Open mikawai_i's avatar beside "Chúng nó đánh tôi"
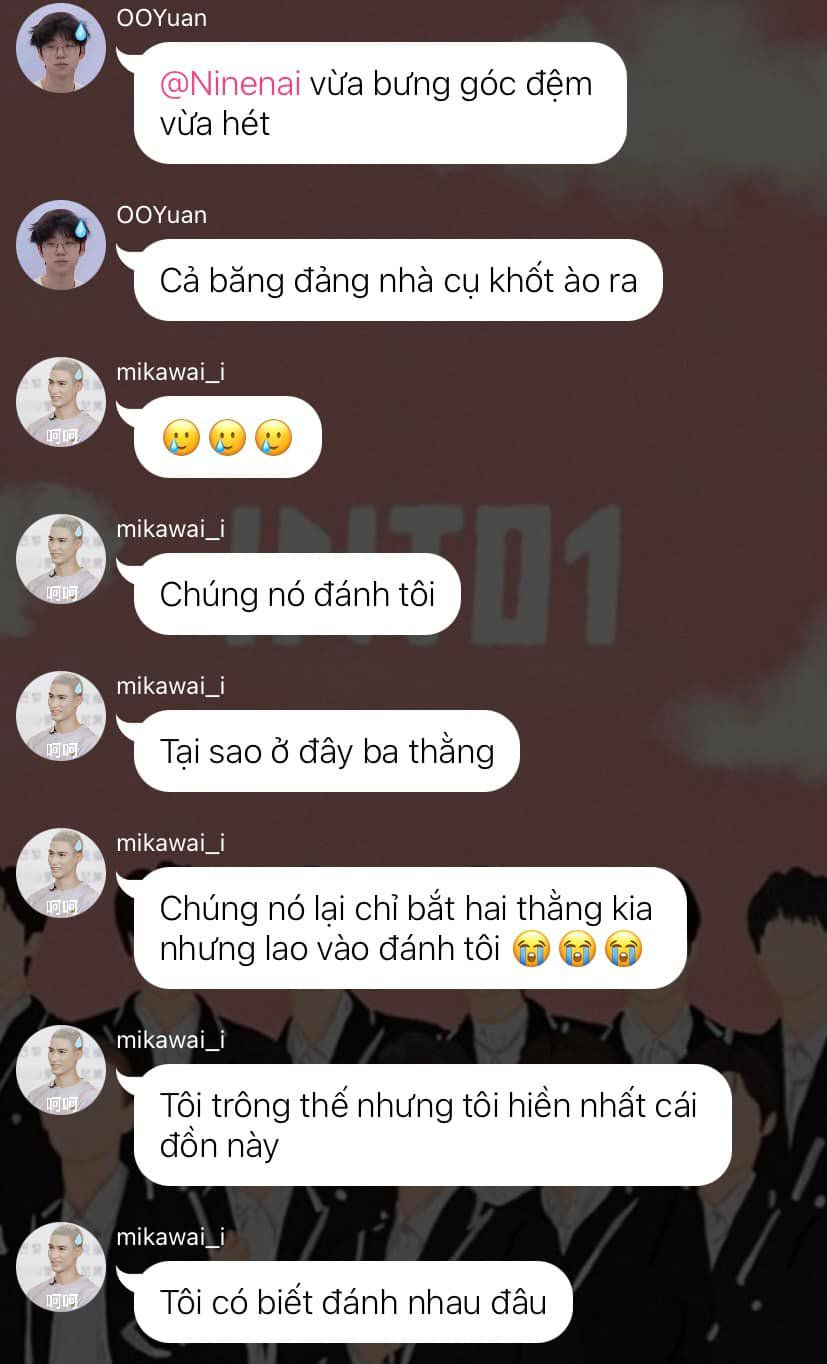827x1364 pixels. 61,559
